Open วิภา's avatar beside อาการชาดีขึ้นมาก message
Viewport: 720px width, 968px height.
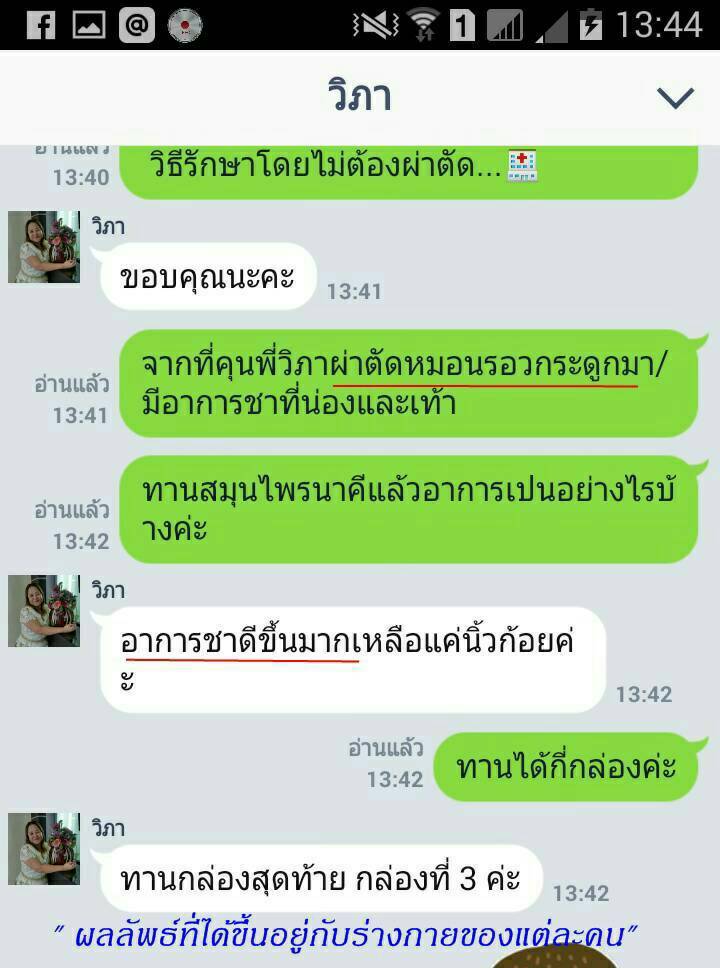point(44,611)
